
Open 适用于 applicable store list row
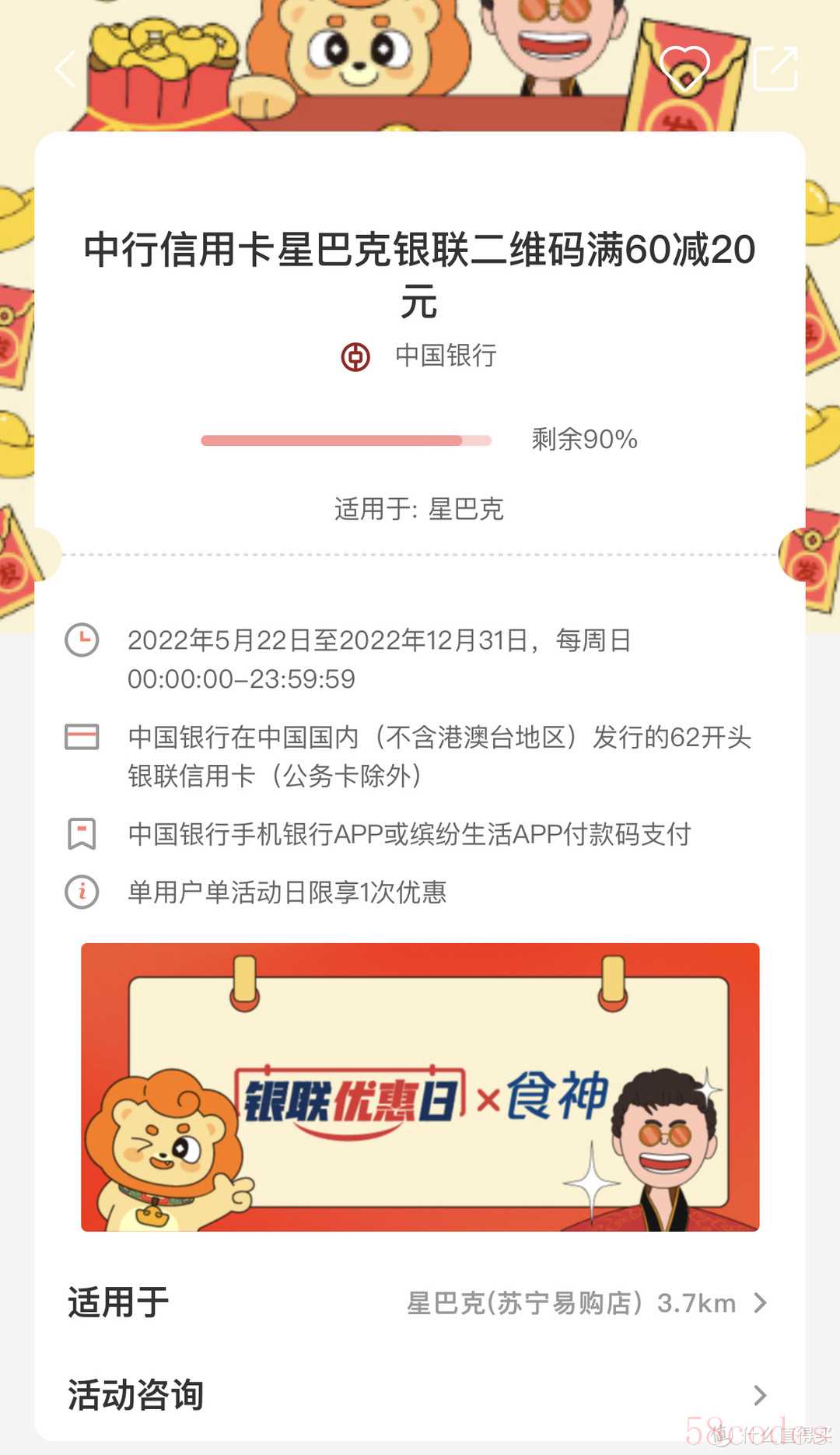pos(420,1302)
